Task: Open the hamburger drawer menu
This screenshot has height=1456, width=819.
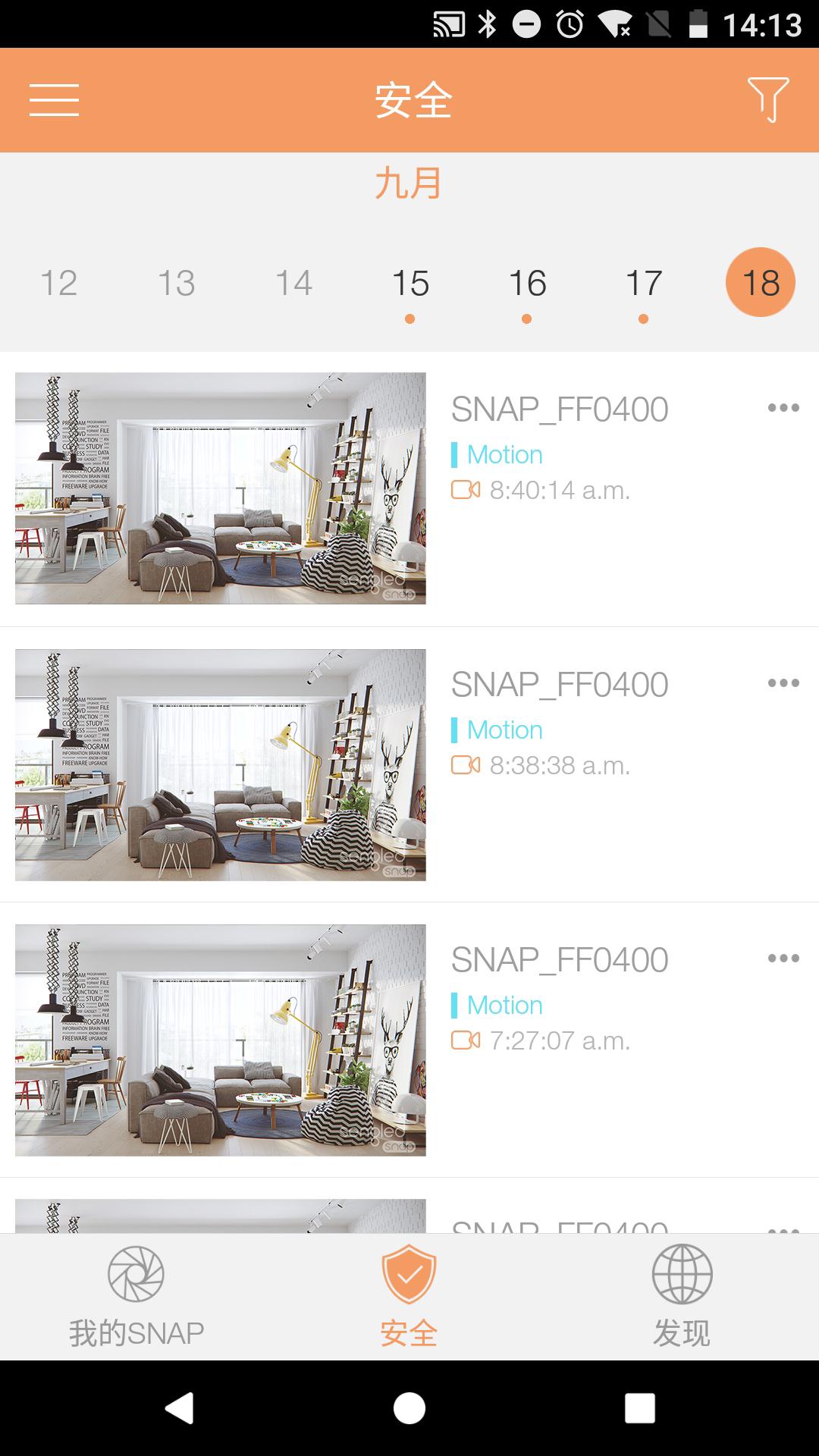Action: (x=54, y=100)
